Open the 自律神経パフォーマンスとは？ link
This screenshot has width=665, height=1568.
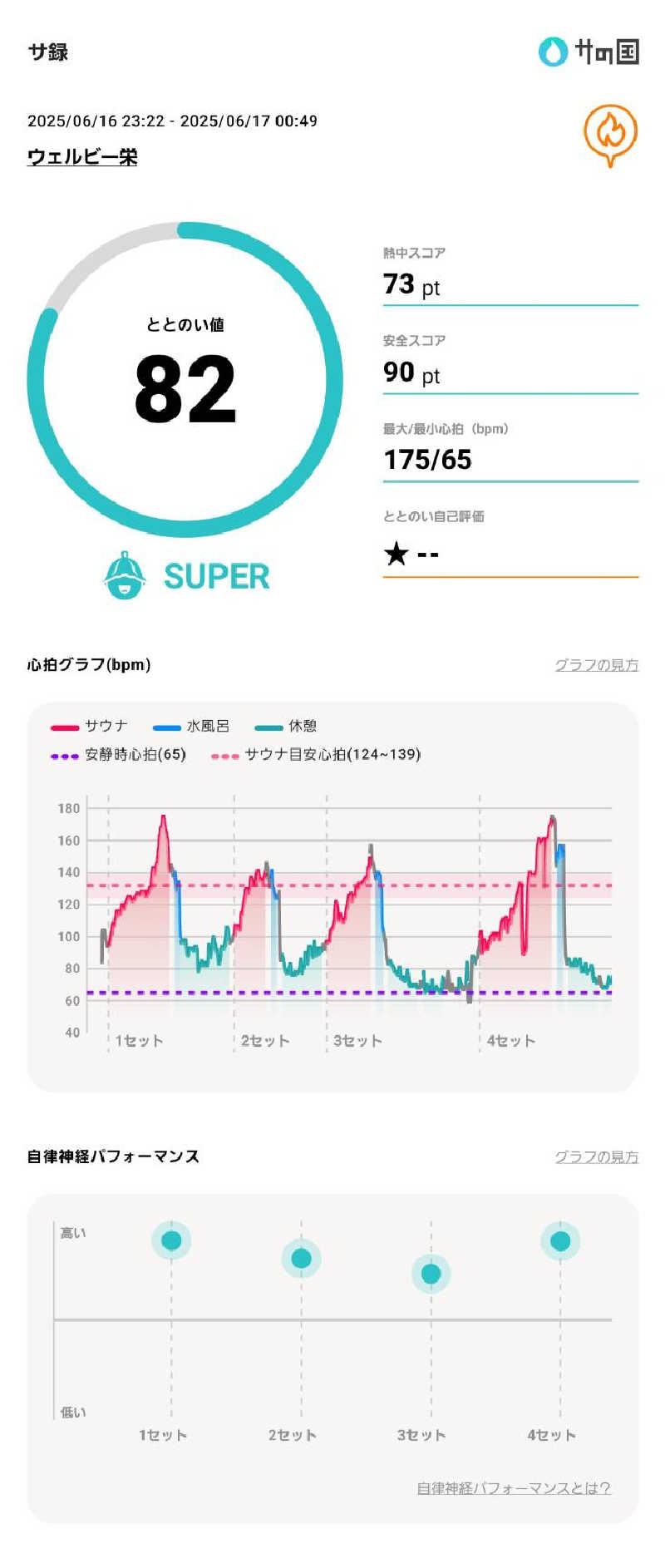[514, 1487]
